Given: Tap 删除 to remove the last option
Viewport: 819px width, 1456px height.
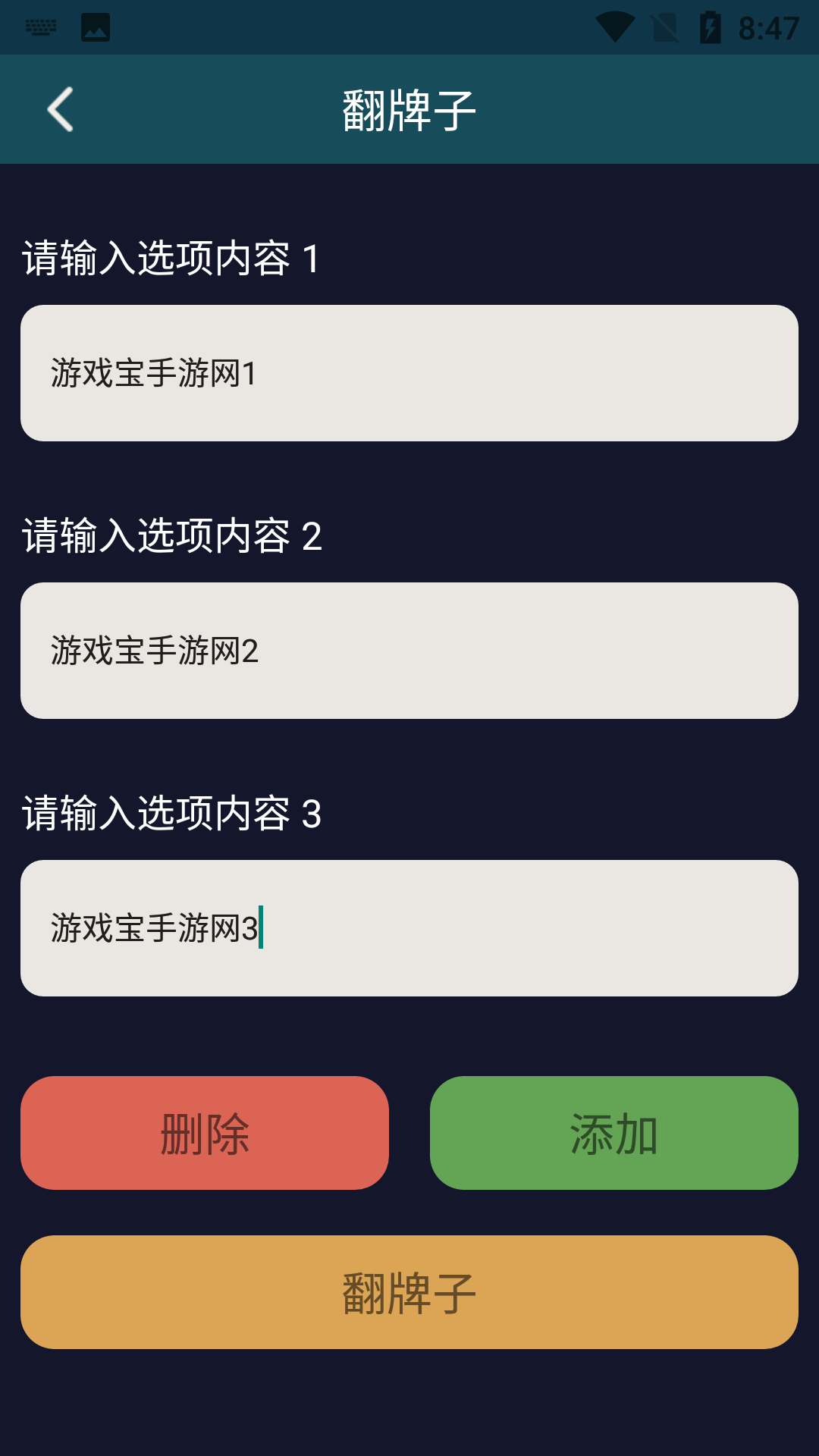Looking at the screenshot, I should click(x=204, y=1133).
